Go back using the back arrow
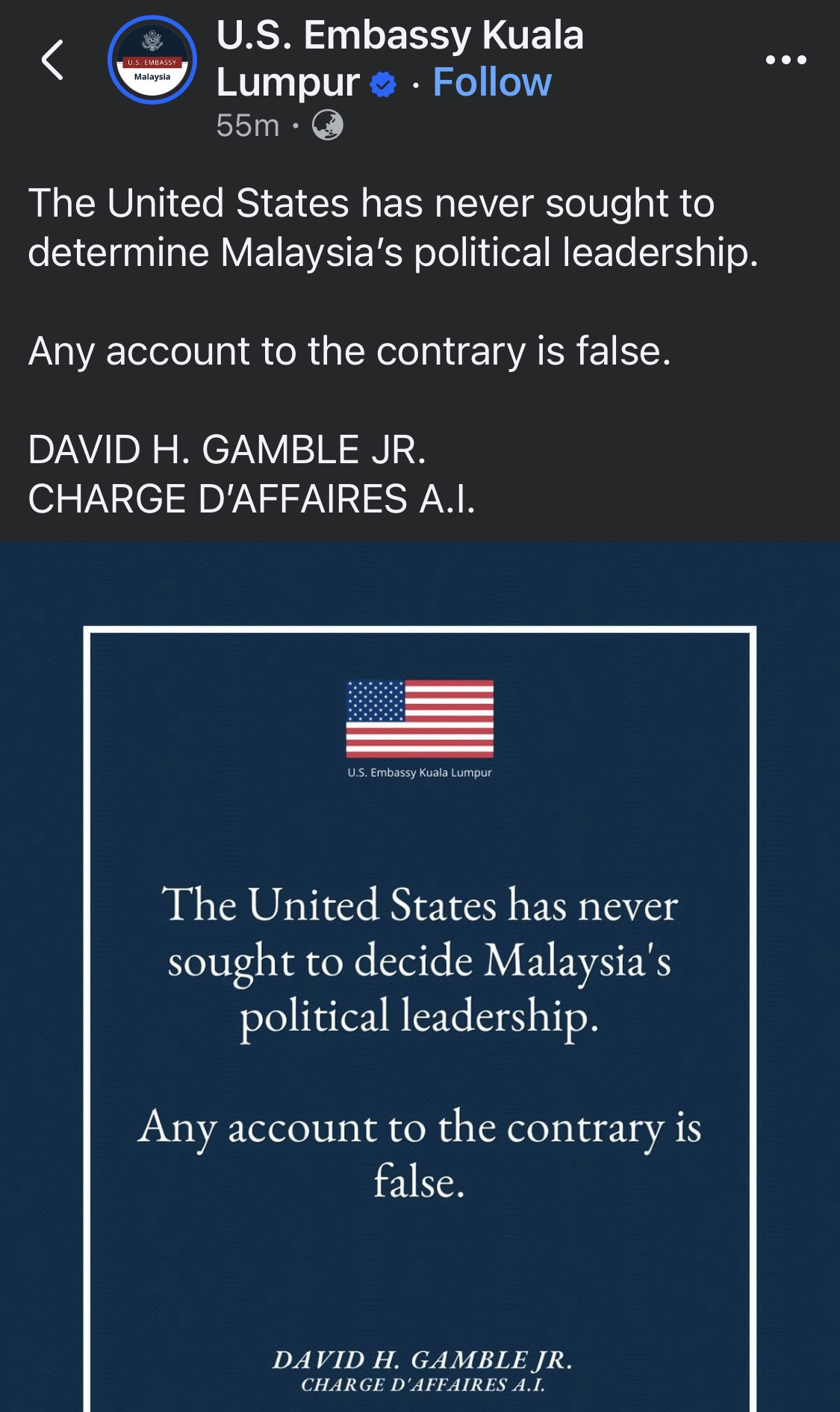840x1412 pixels. (52, 60)
